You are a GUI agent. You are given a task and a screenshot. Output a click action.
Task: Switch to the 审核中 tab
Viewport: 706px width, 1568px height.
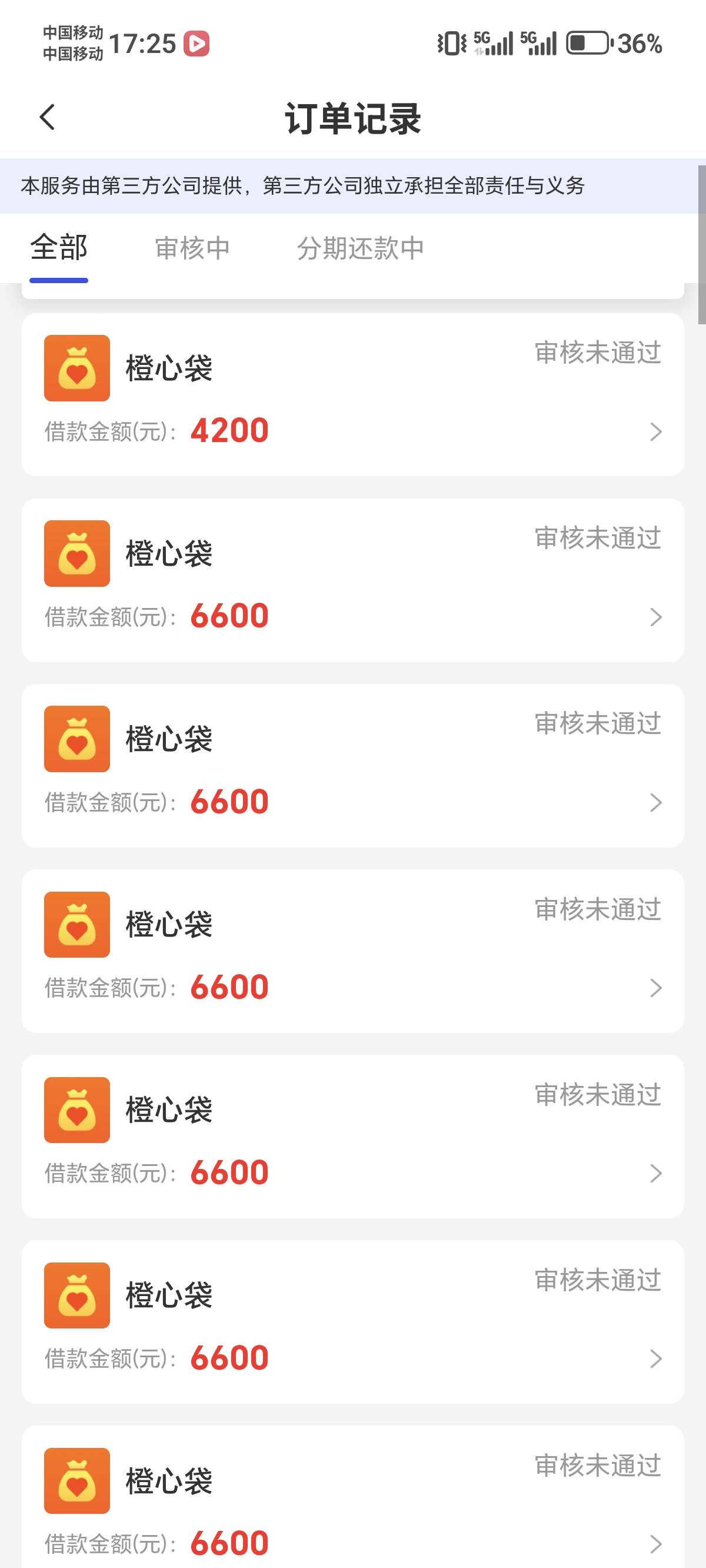(192, 248)
